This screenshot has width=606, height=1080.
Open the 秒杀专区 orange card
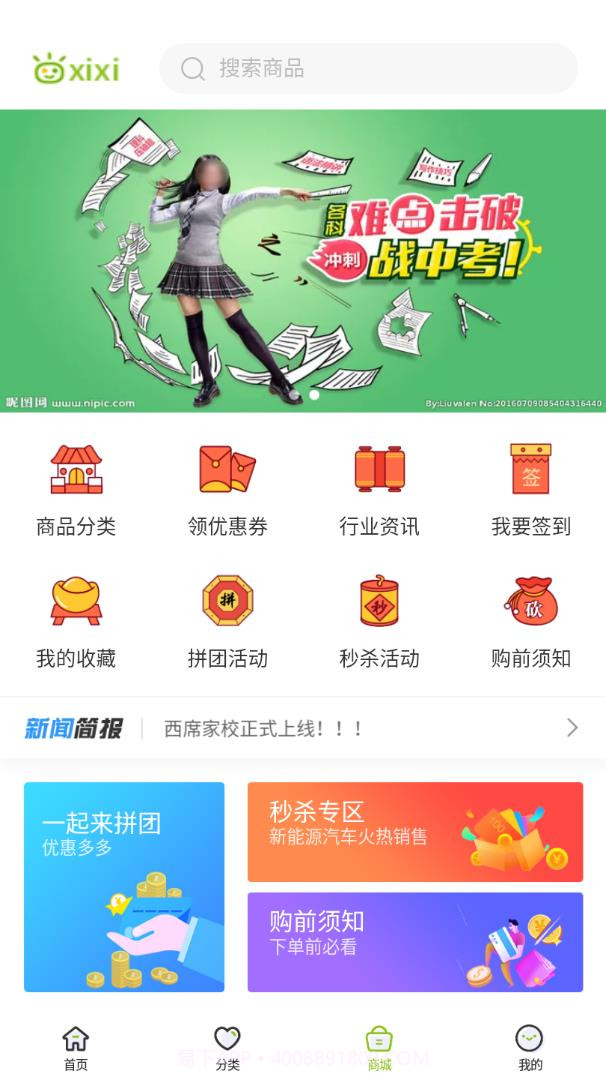[415, 831]
